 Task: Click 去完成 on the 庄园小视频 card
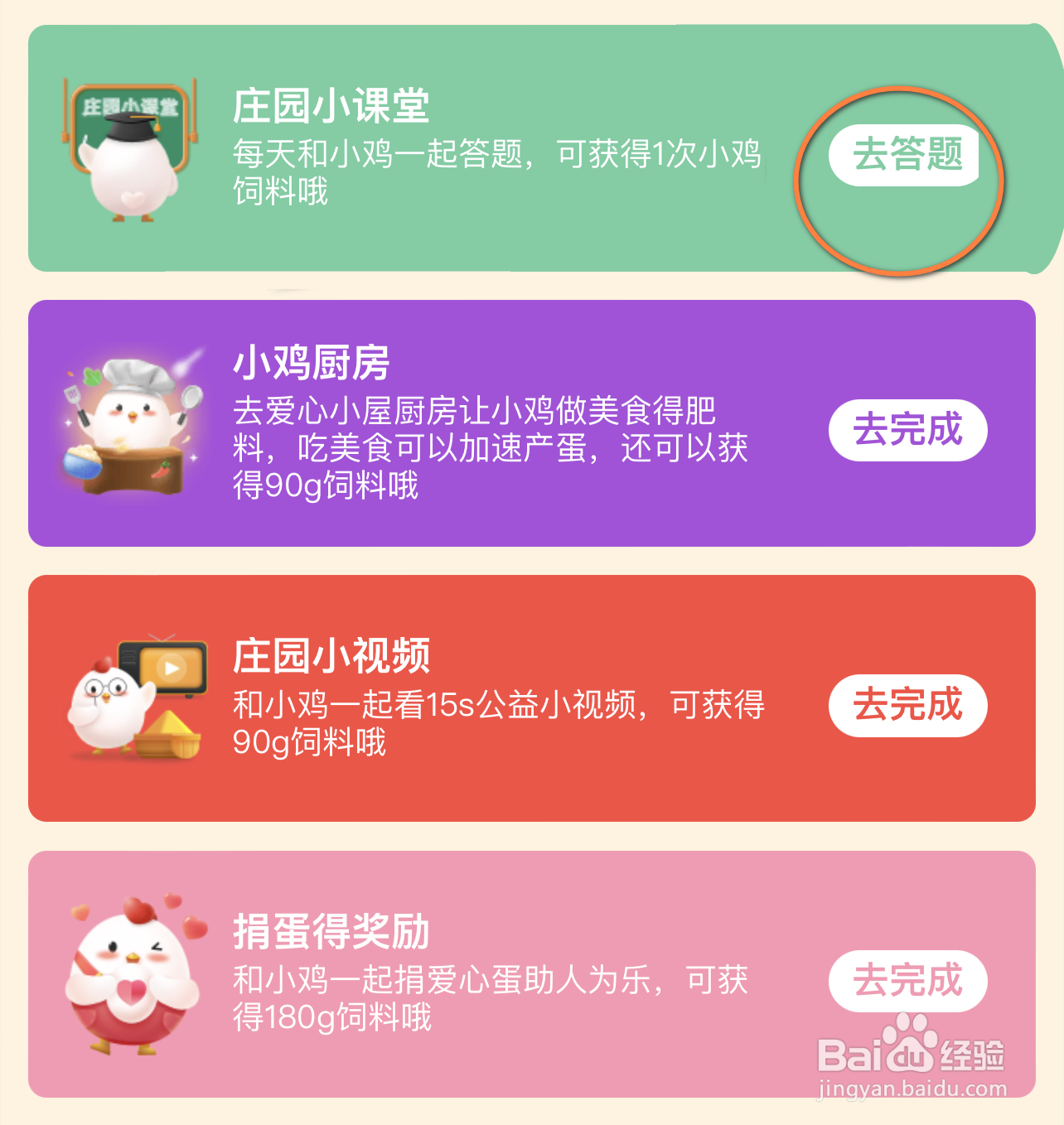[907, 707]
